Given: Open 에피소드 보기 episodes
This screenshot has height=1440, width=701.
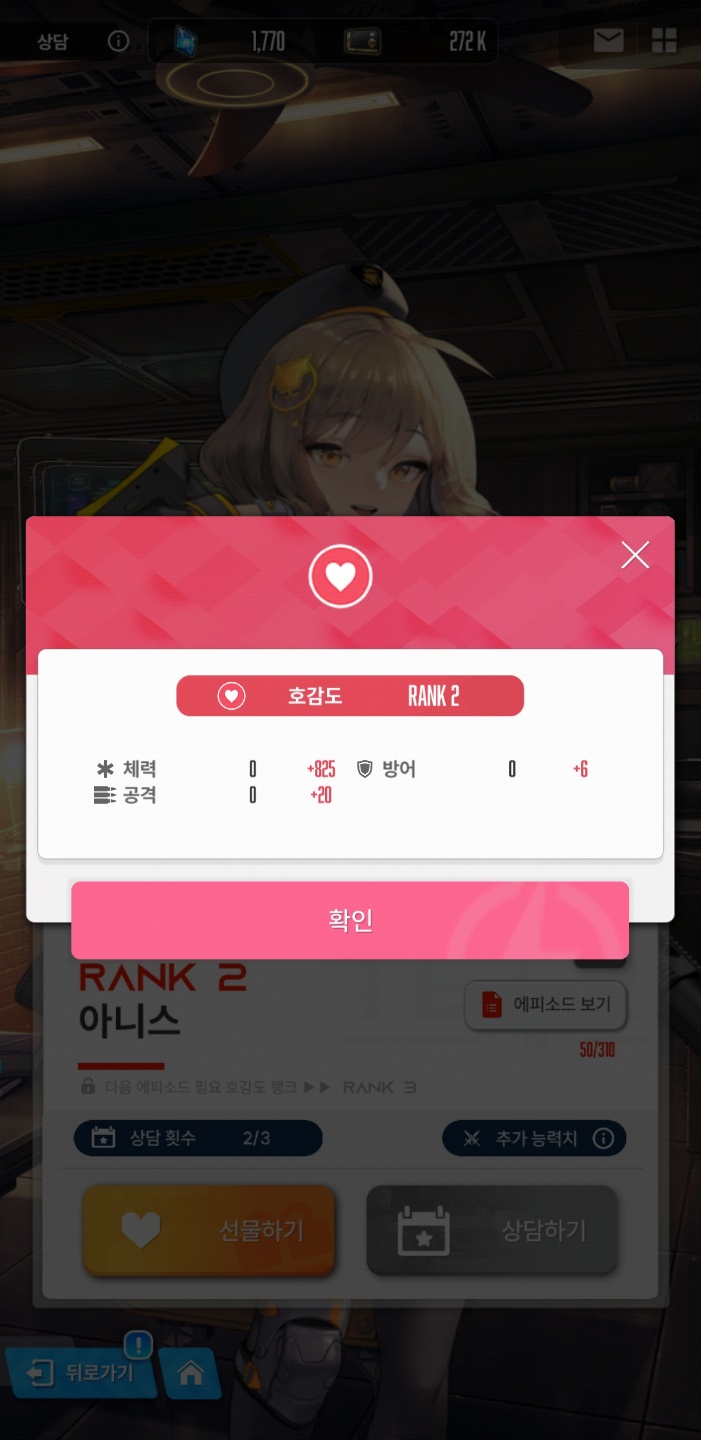Looking at the screenshot, I should click(x=546, y=1004).
